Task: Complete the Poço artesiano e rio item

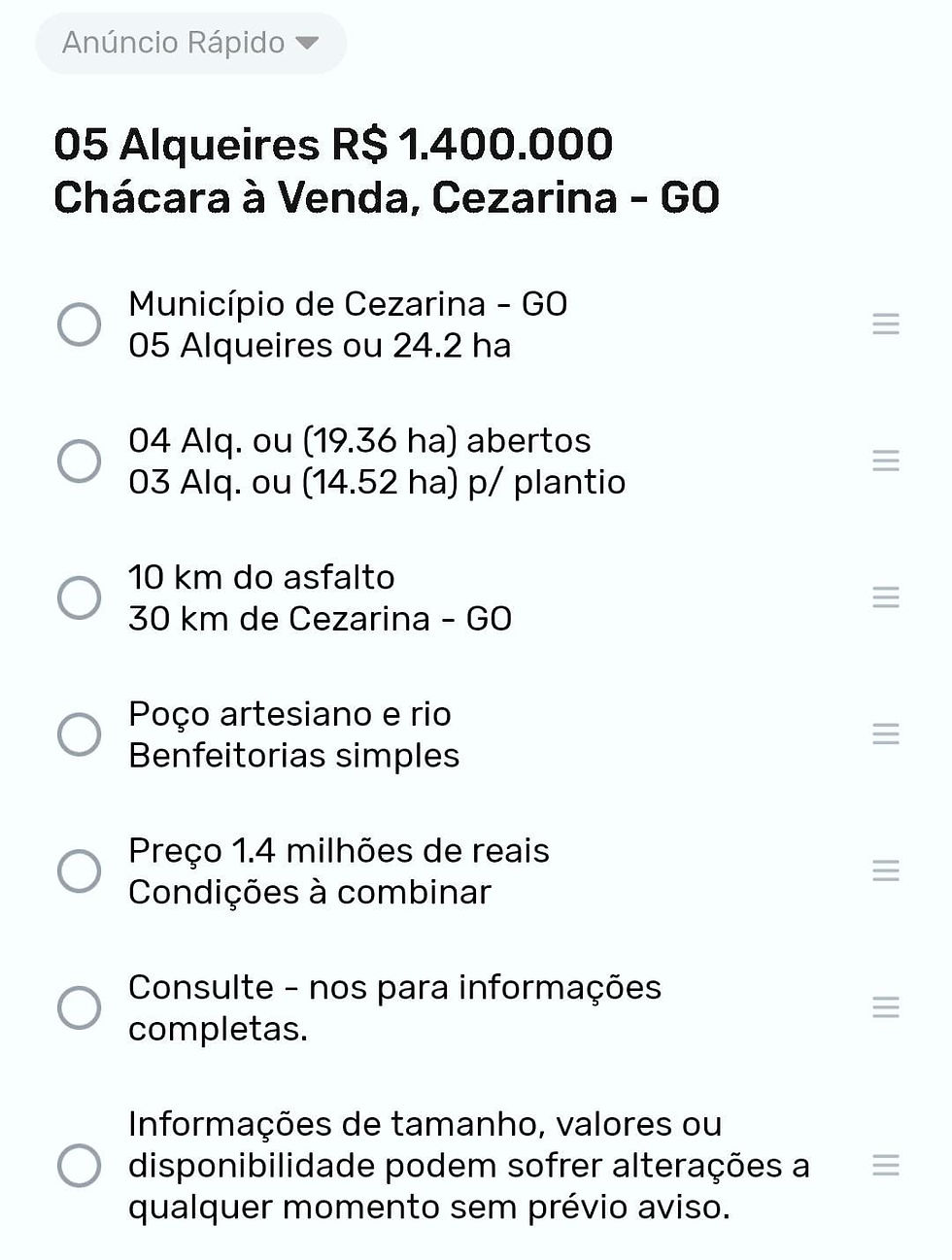Action: 79,734
